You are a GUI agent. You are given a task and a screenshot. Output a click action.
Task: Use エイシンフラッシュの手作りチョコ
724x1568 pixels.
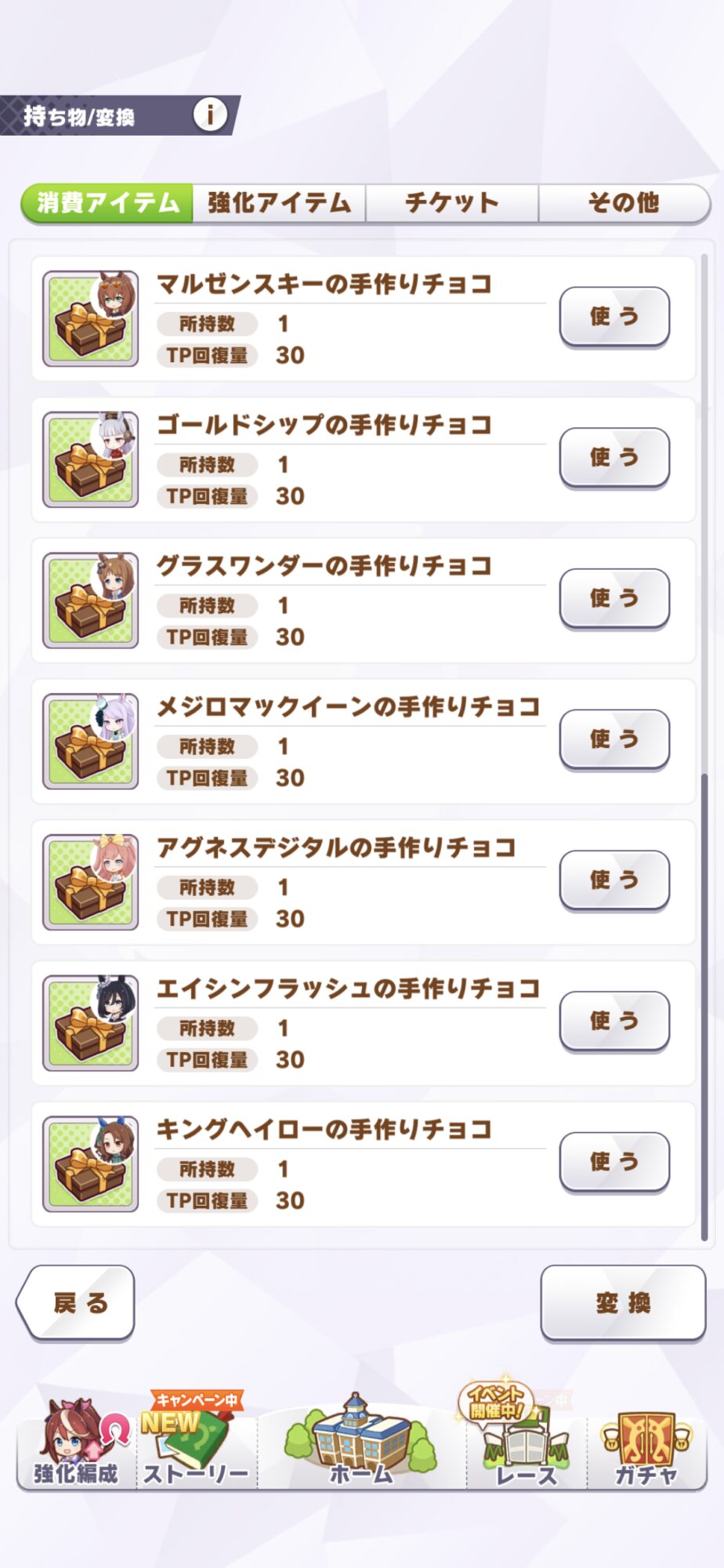click(614, 1021)
